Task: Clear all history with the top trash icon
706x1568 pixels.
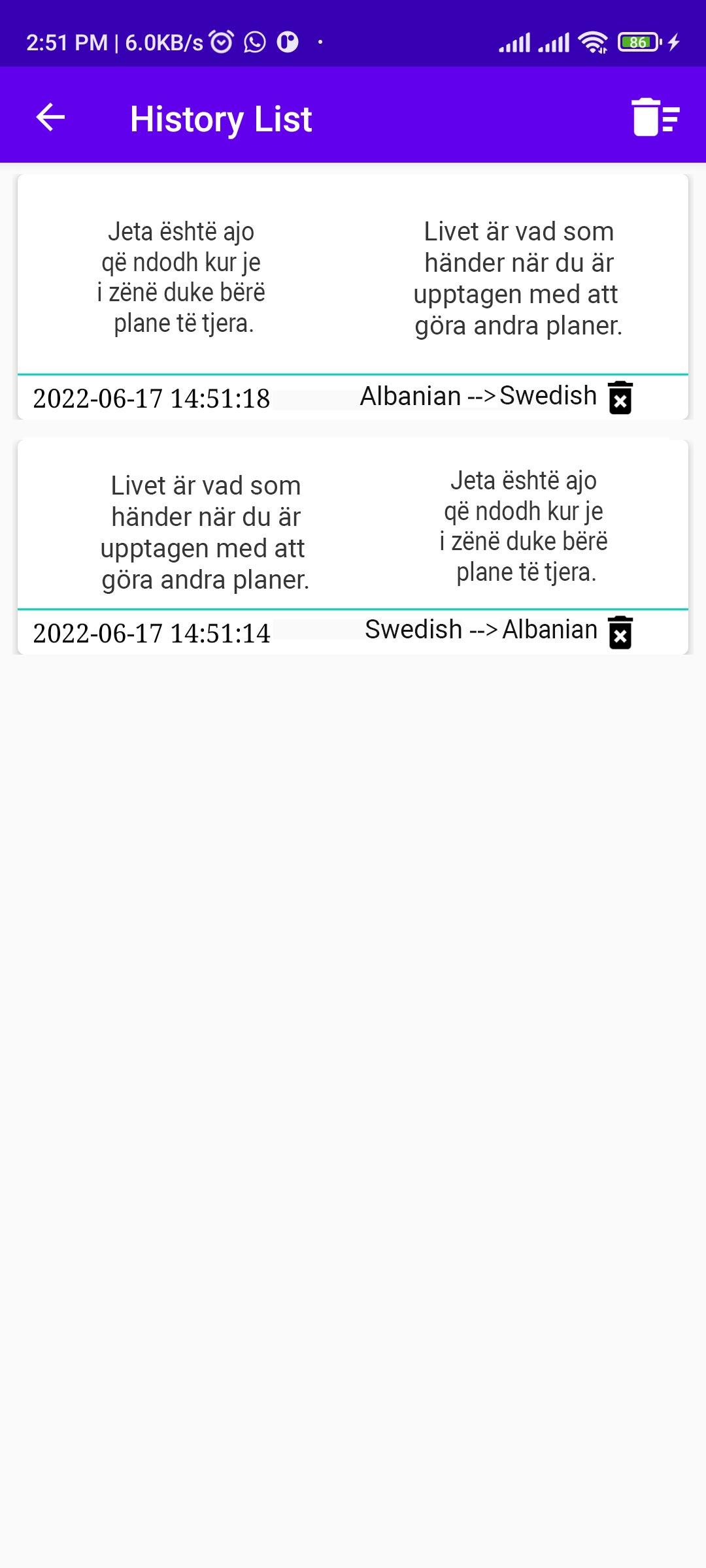Action: (656, 118)
